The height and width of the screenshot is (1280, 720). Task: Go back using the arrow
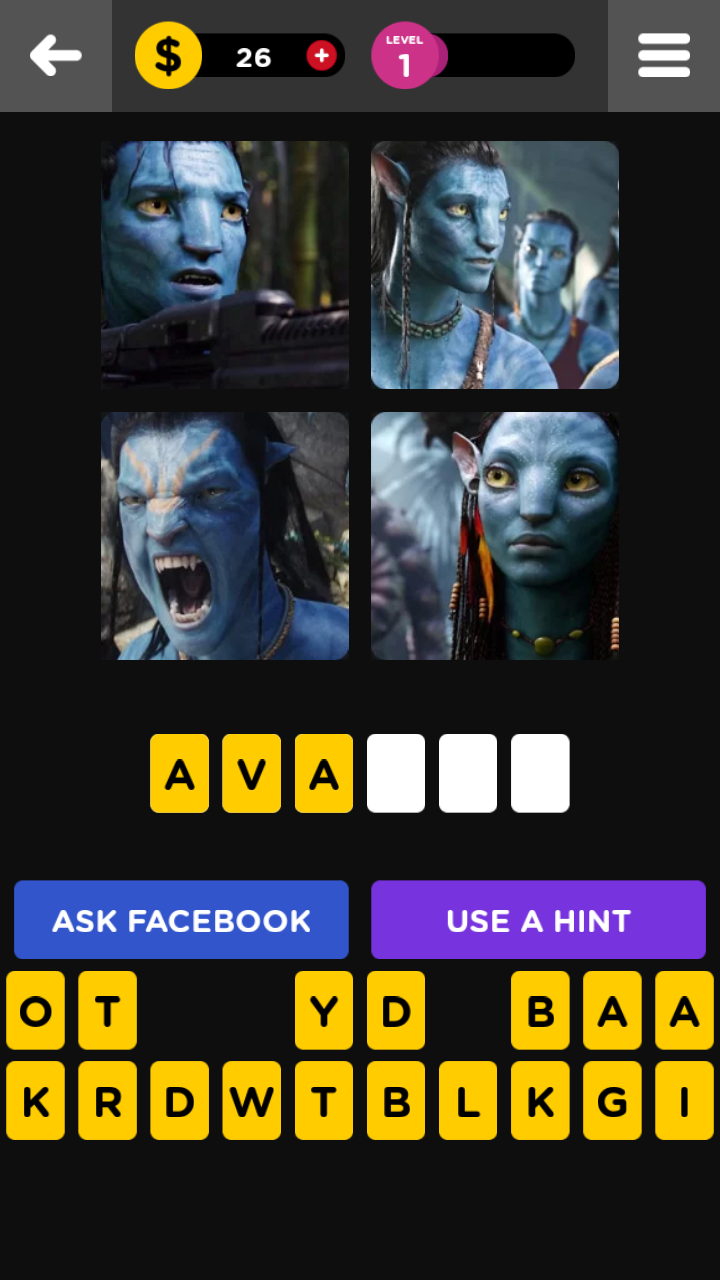pyautogui.click(x=55, y=56)
